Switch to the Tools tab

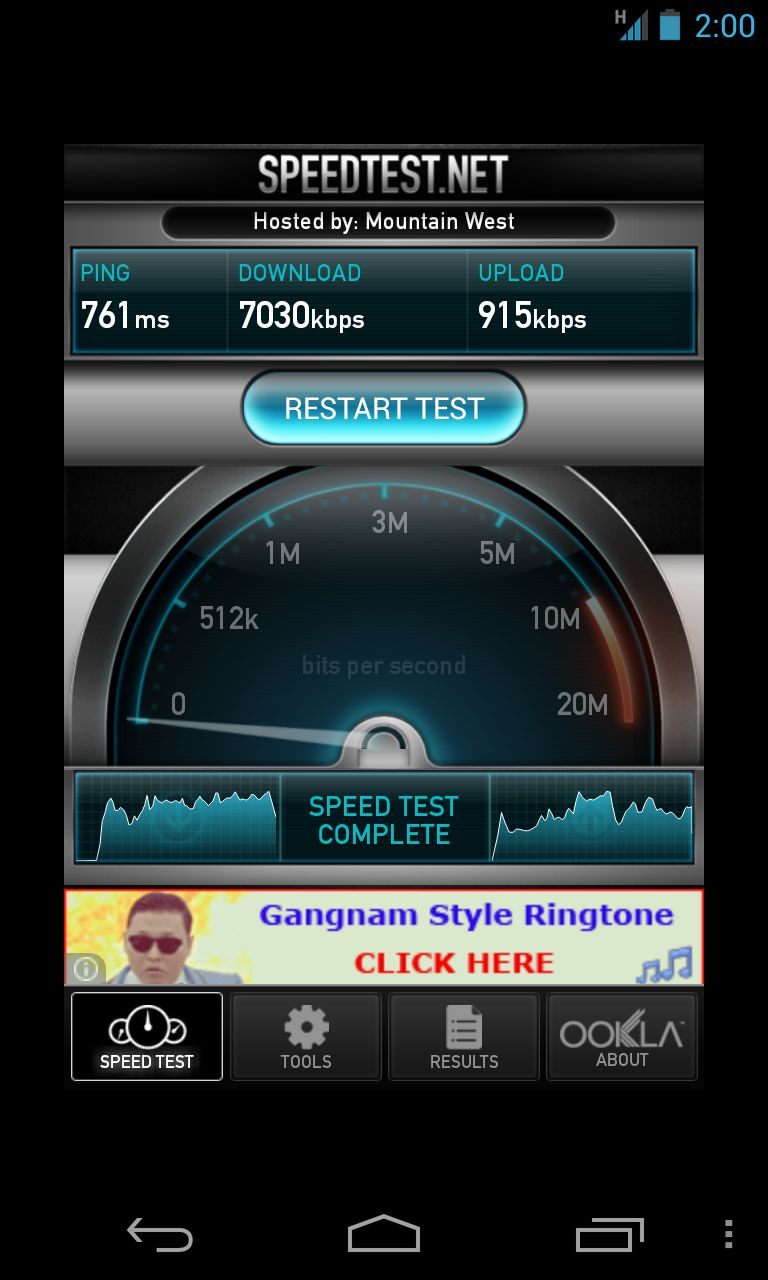(306, 1036)
